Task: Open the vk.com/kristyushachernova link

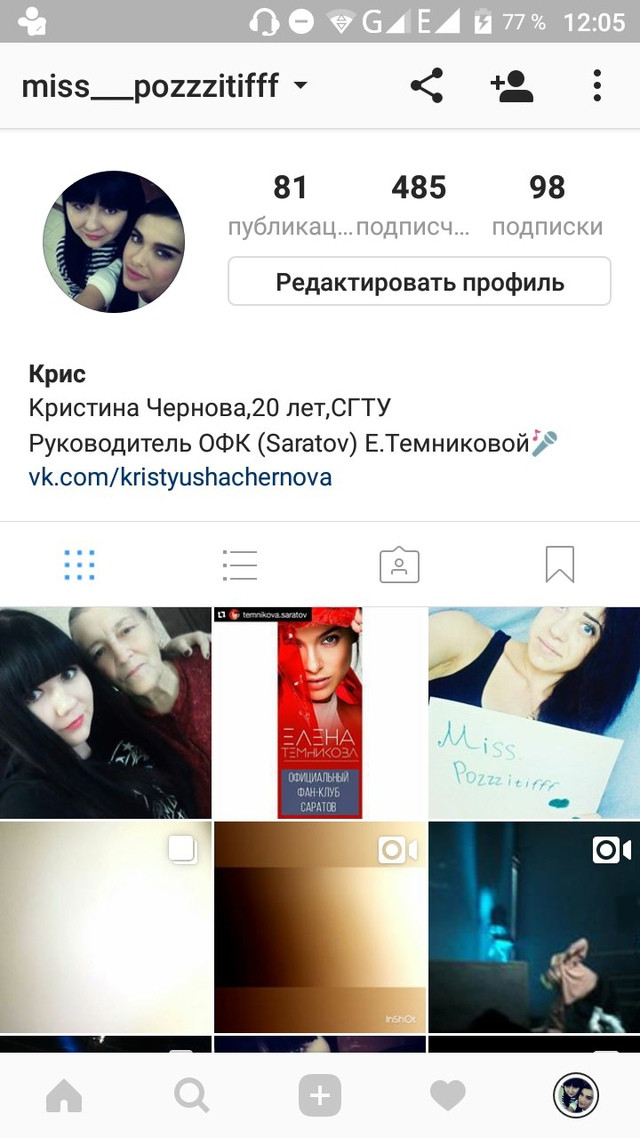Action: pos(180,477)
